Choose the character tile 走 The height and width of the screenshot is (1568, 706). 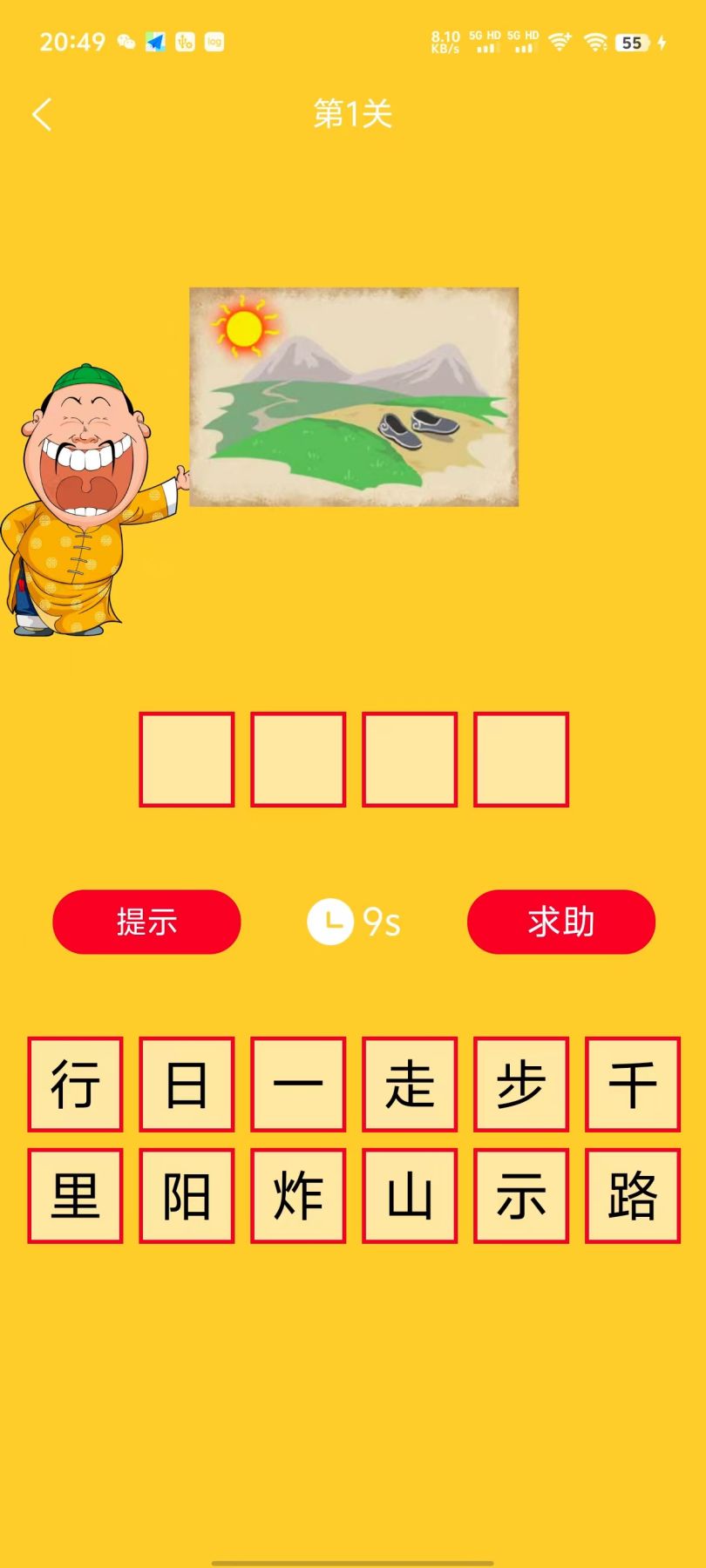[x=410, y=1085]
